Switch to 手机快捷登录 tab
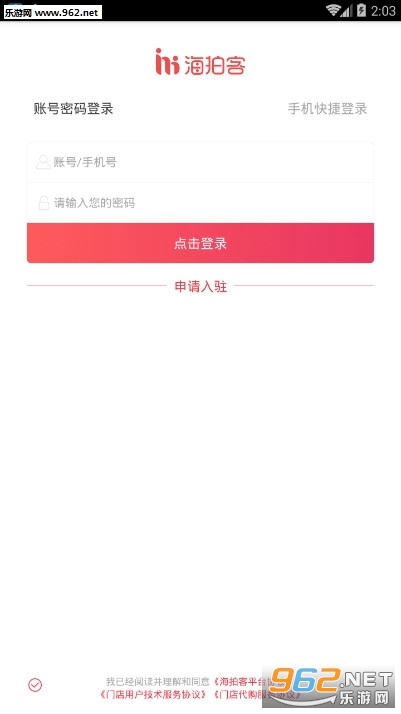 click(x=327, y=109)
